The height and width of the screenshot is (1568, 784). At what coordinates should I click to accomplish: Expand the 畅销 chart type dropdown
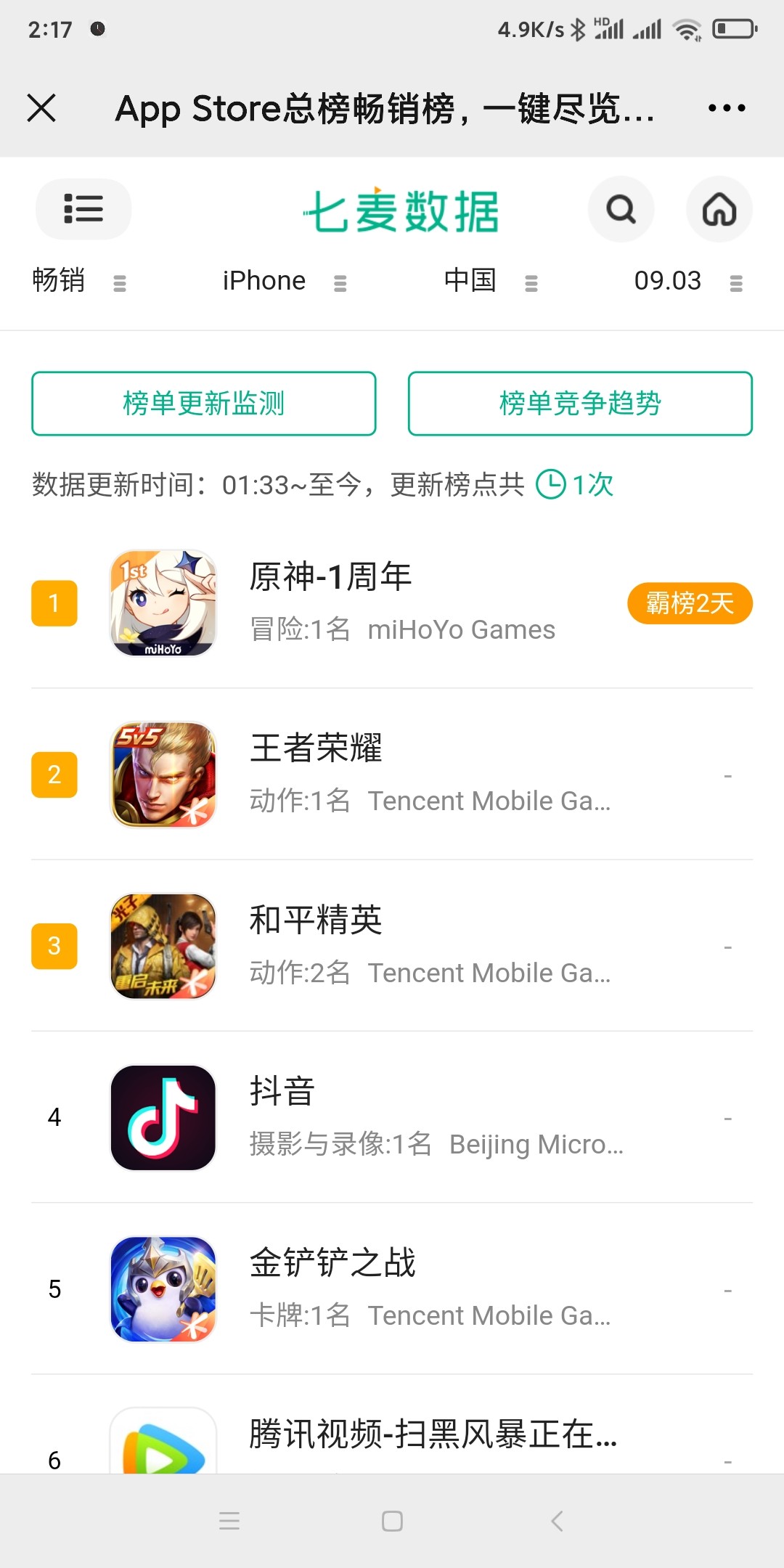(x=78, y=281)
